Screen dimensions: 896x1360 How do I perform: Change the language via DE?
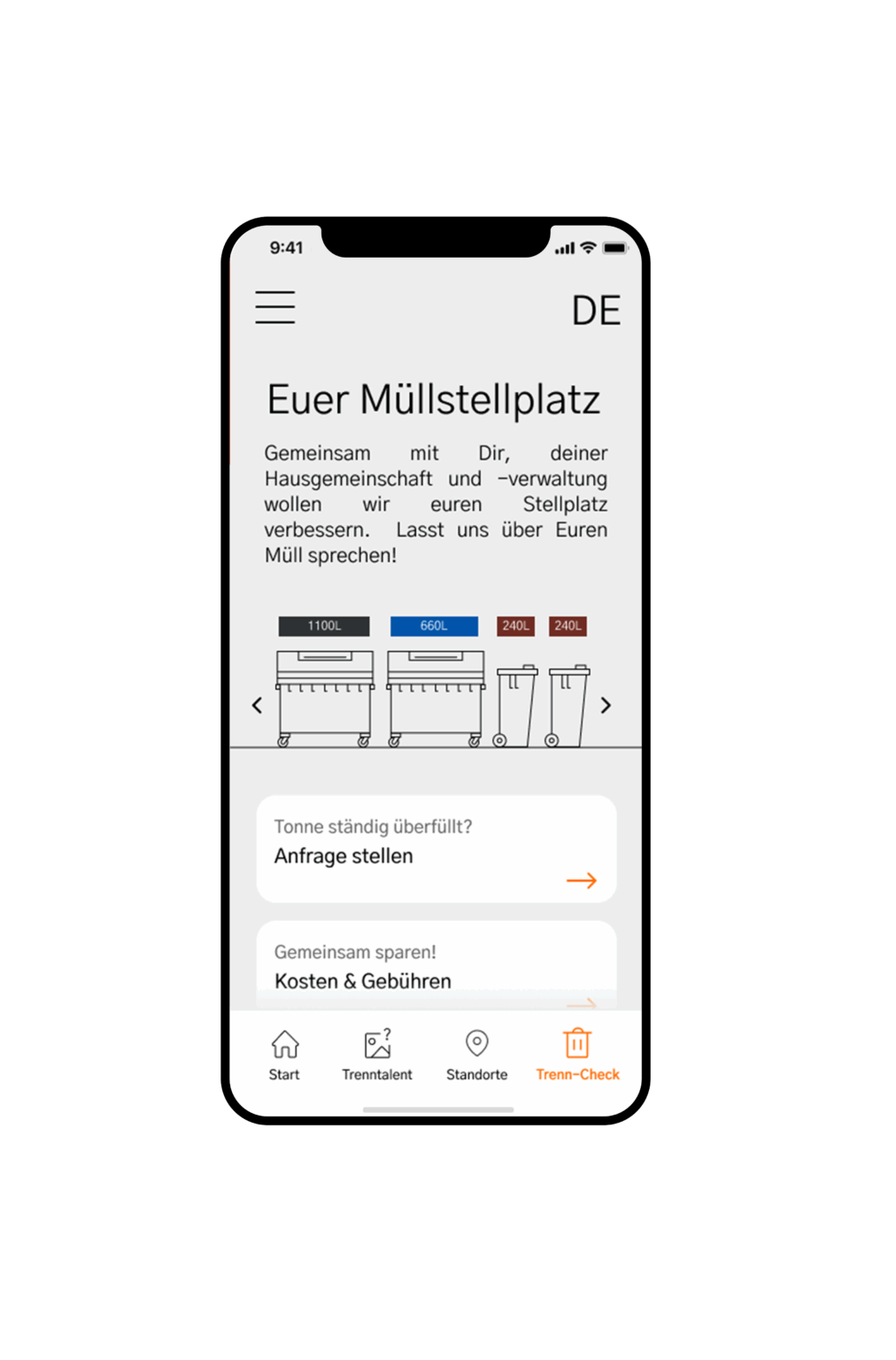click(x=596, y=311)
